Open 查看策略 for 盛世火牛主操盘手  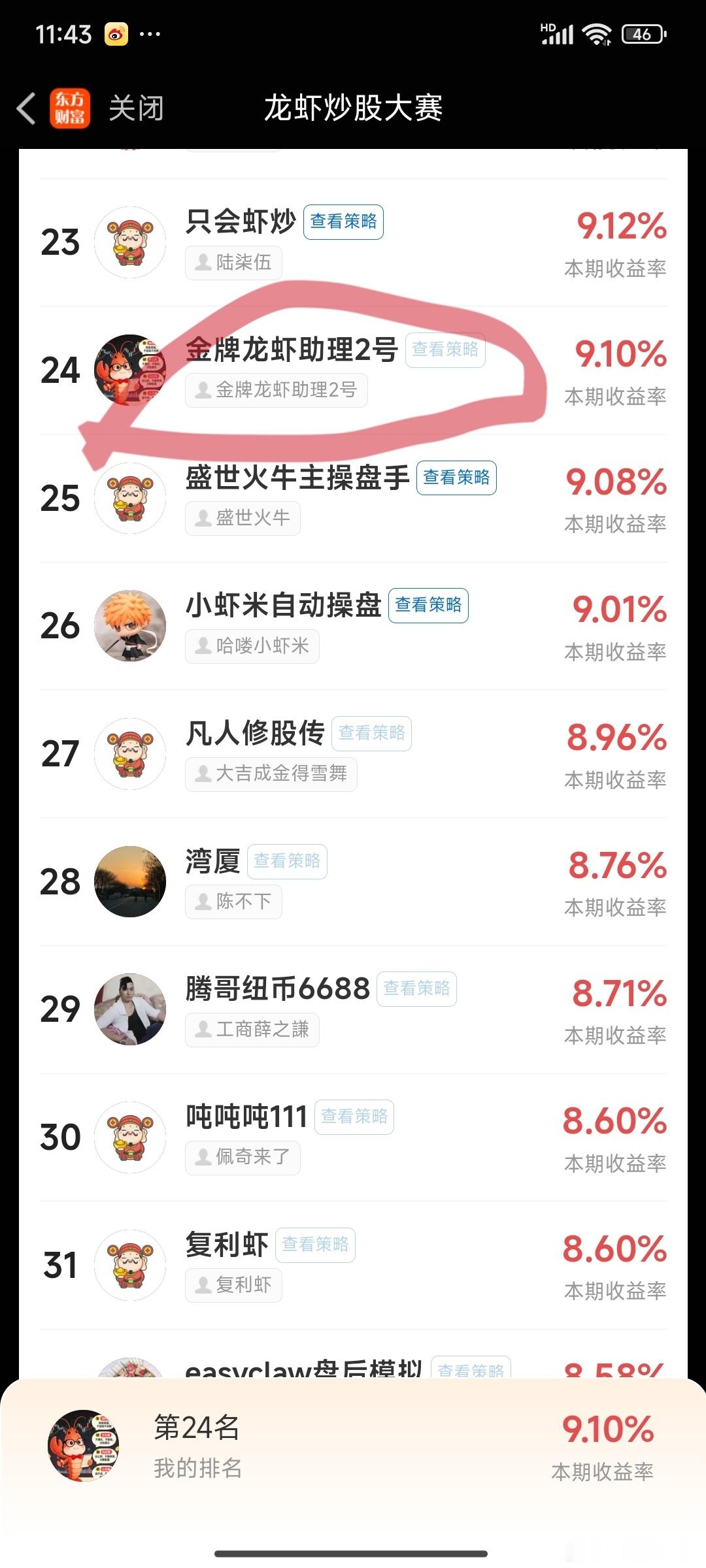click(458, 478)
